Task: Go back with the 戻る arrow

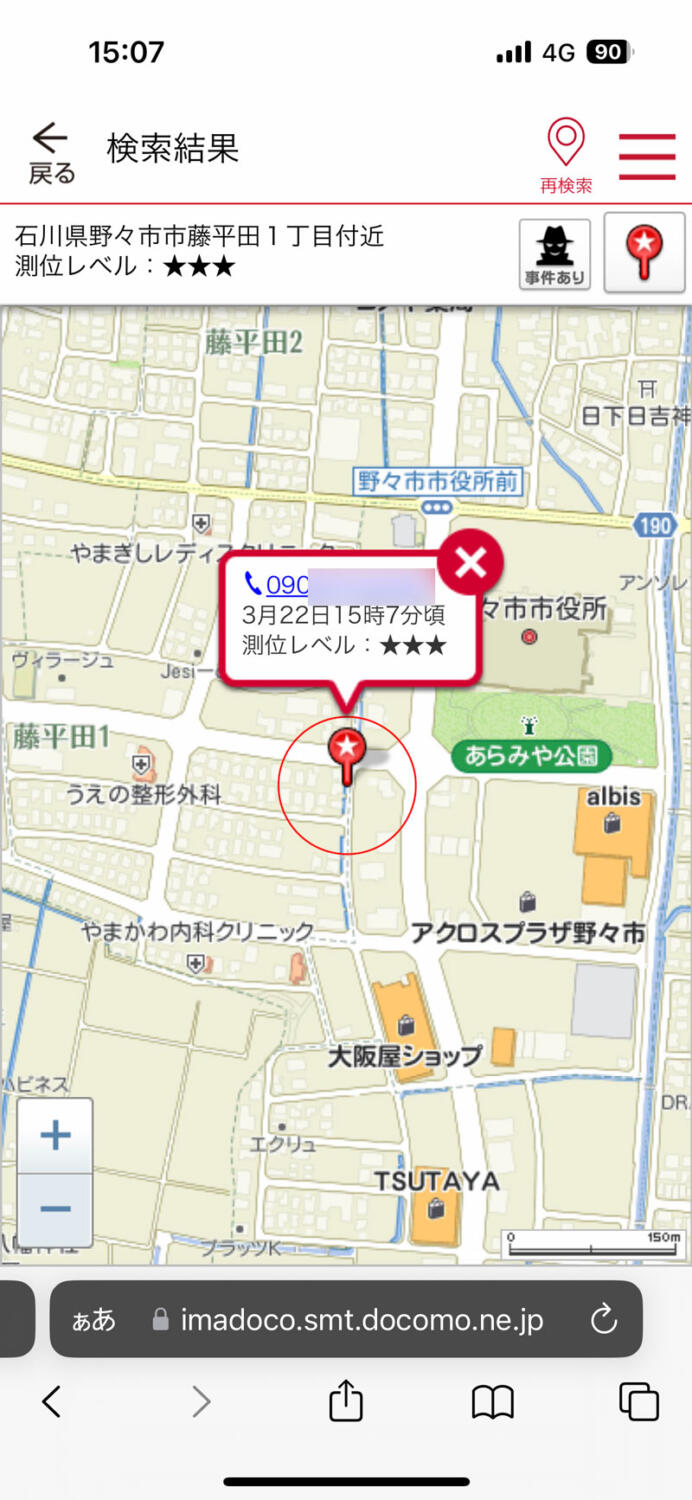Action: click(x=51, y=153)
